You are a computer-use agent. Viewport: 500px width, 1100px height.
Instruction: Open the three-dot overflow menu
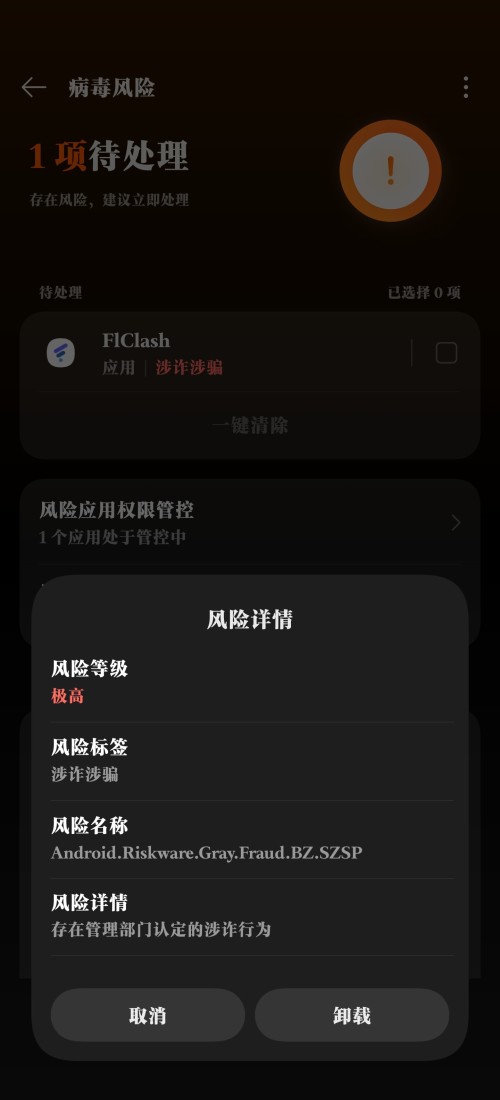(466, 88)
